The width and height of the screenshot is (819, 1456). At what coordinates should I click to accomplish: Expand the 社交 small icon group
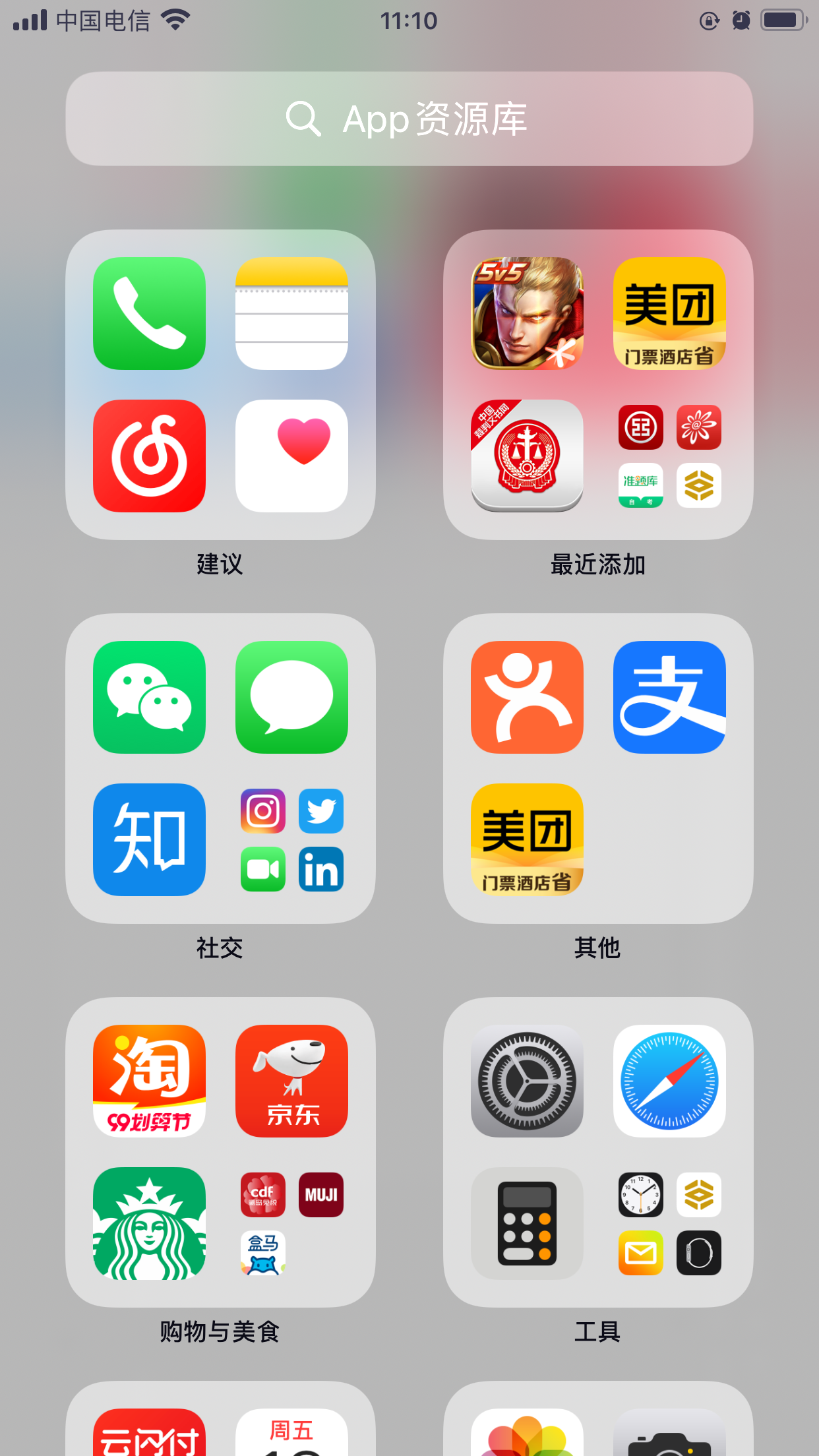click(291, 839)
